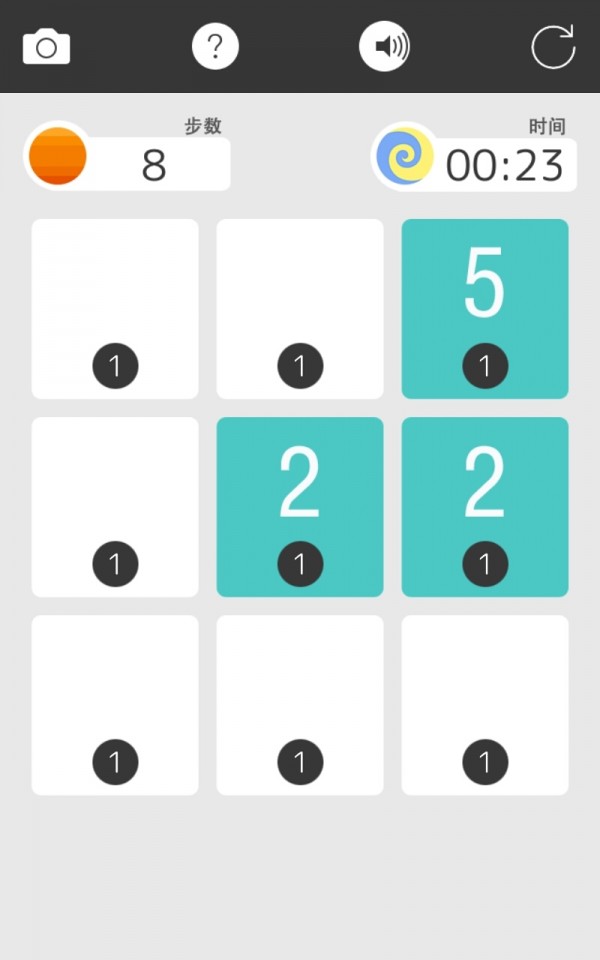
Task: Tap the teal tile showing 5
Action: point(485,308)
